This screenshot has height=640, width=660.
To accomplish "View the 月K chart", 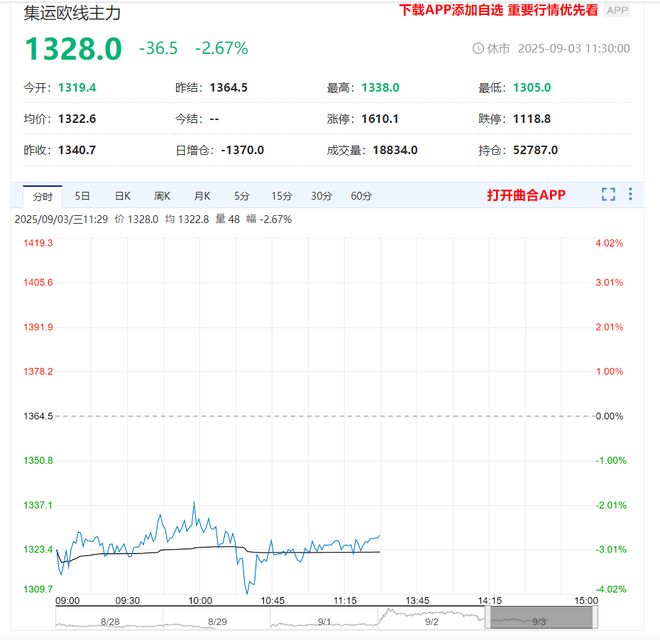I will click(202, 196).
